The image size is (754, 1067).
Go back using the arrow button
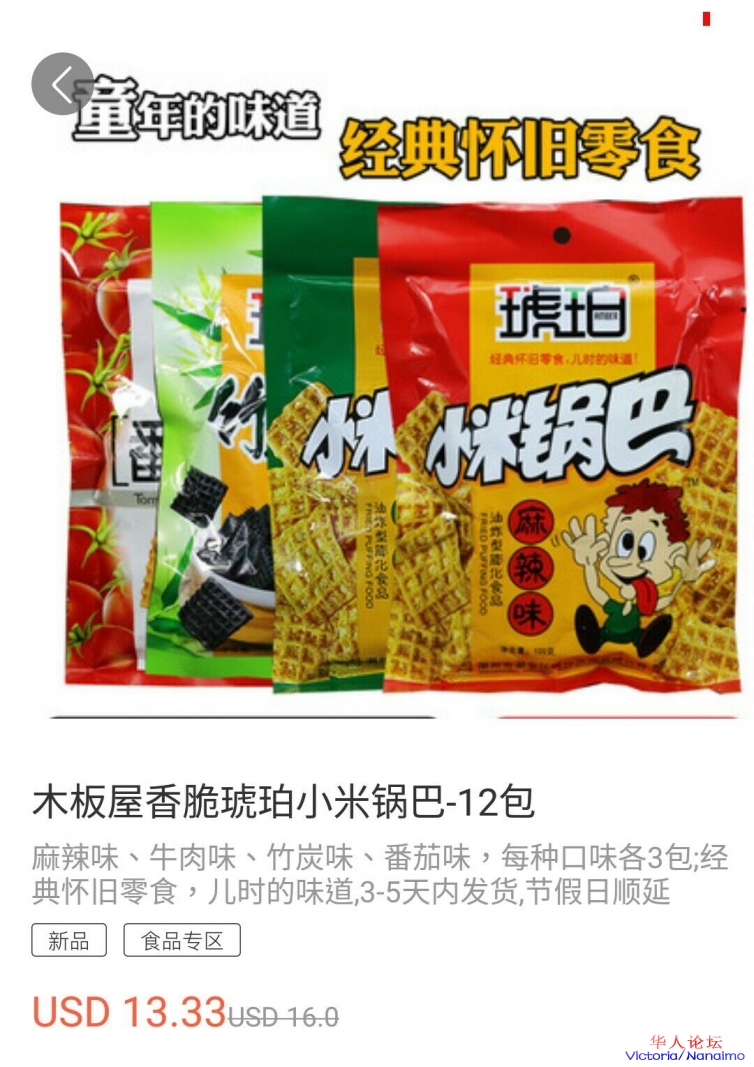click(62, 84)
